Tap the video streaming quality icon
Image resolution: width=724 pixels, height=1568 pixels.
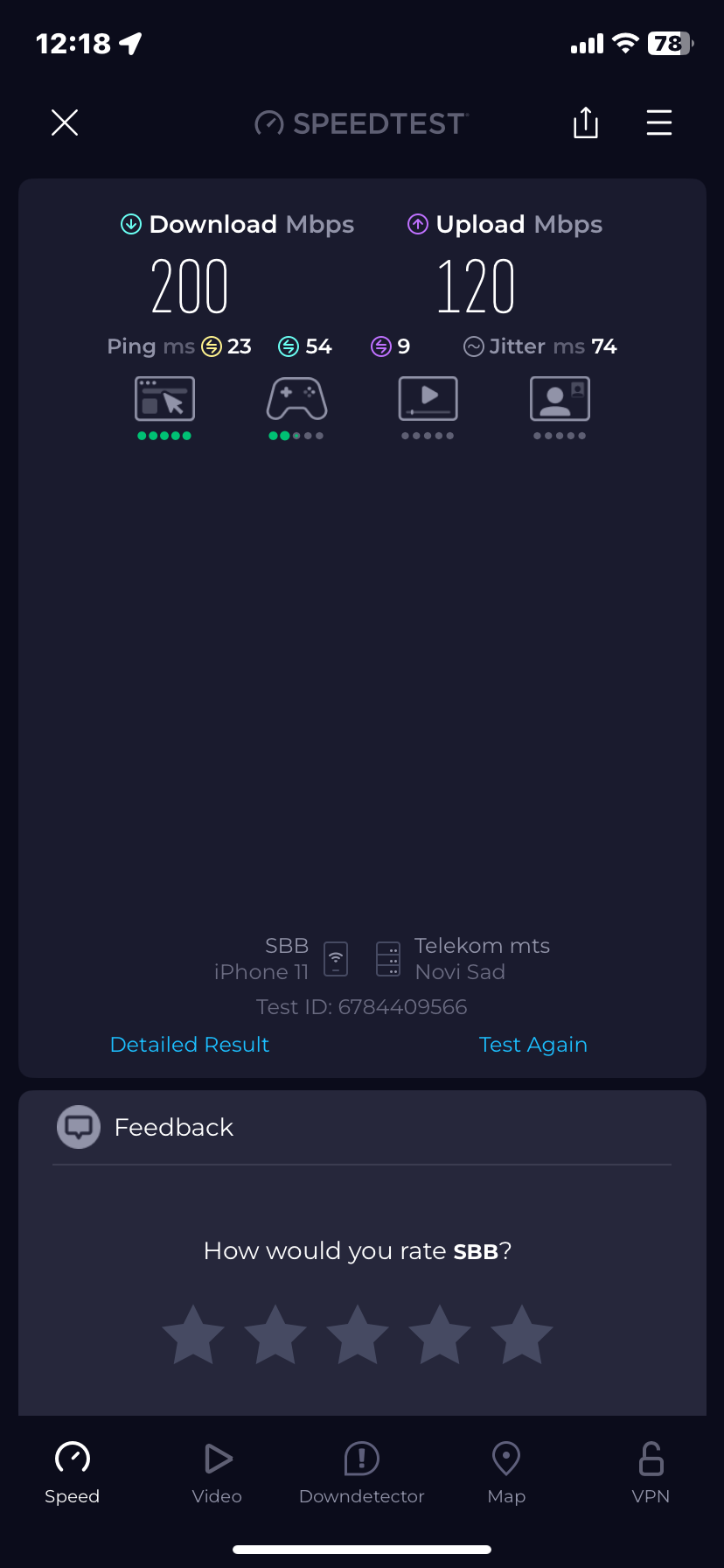pyautogui.click(x=428, y=400)
